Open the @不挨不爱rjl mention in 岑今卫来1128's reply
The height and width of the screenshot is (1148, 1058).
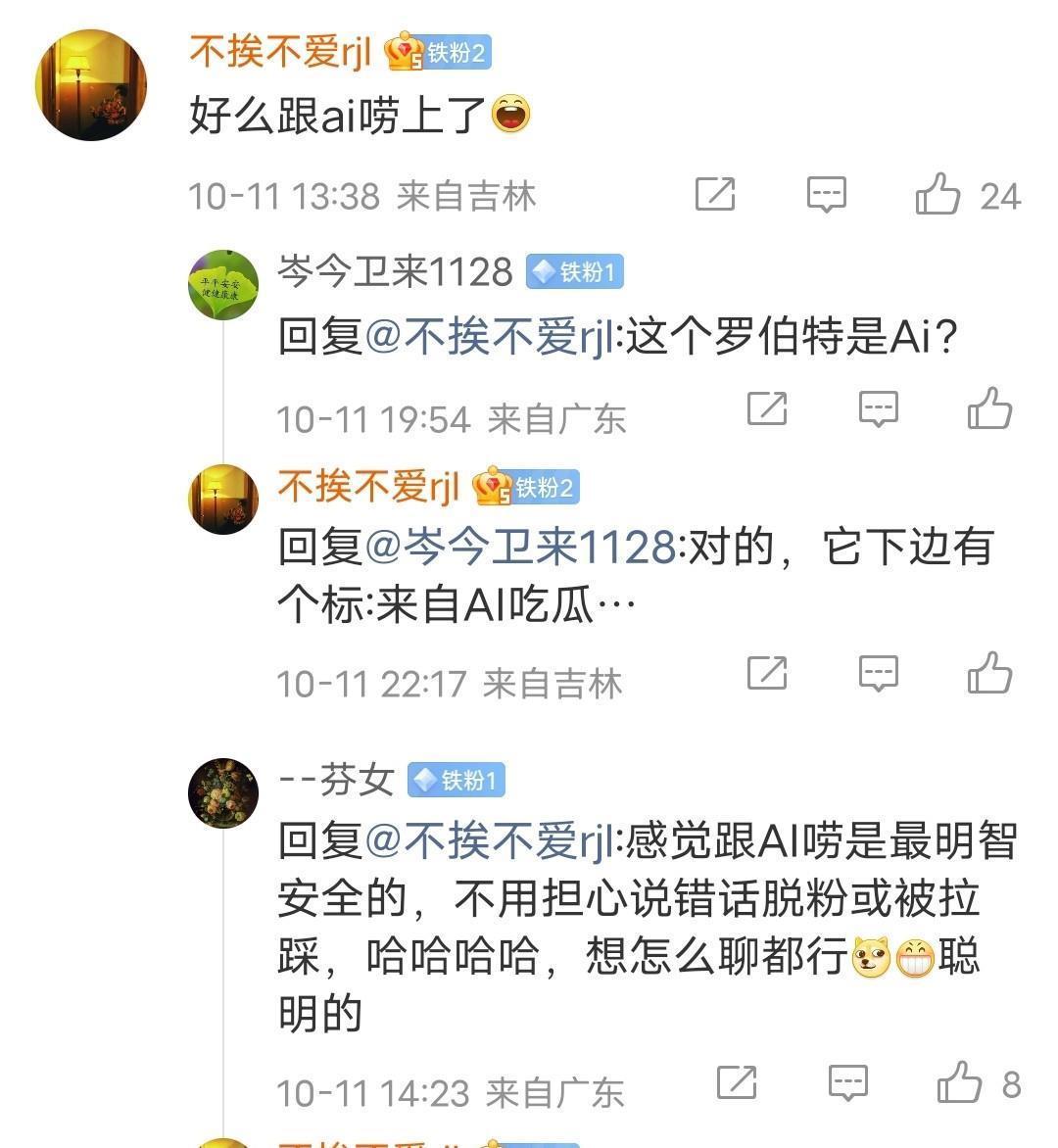coord(491,336)
